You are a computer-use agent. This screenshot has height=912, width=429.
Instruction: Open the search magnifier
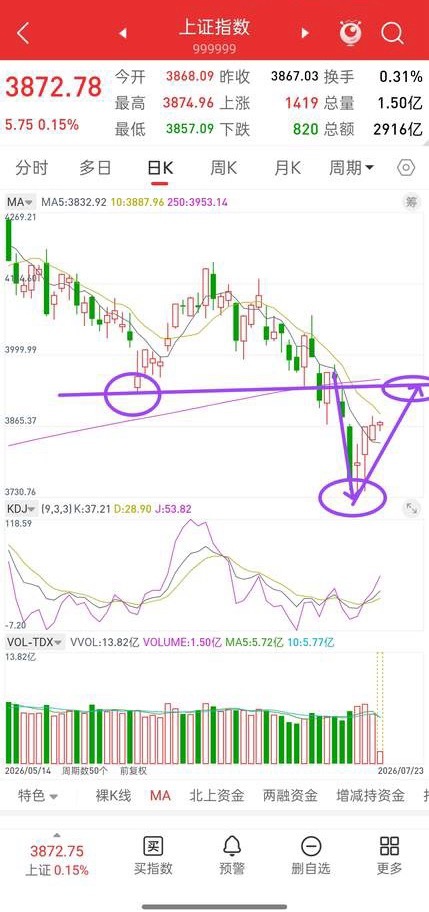[392, 33]
